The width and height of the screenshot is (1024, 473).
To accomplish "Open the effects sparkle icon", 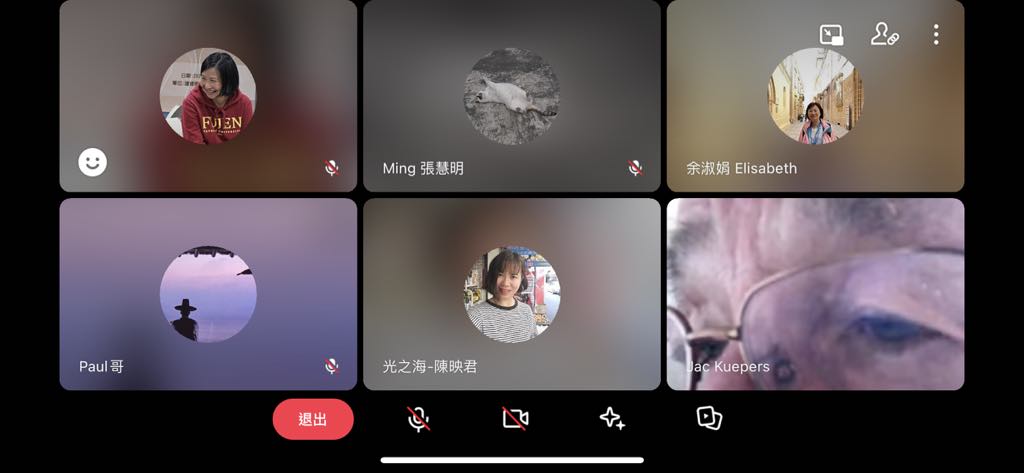I will (612, 419).
